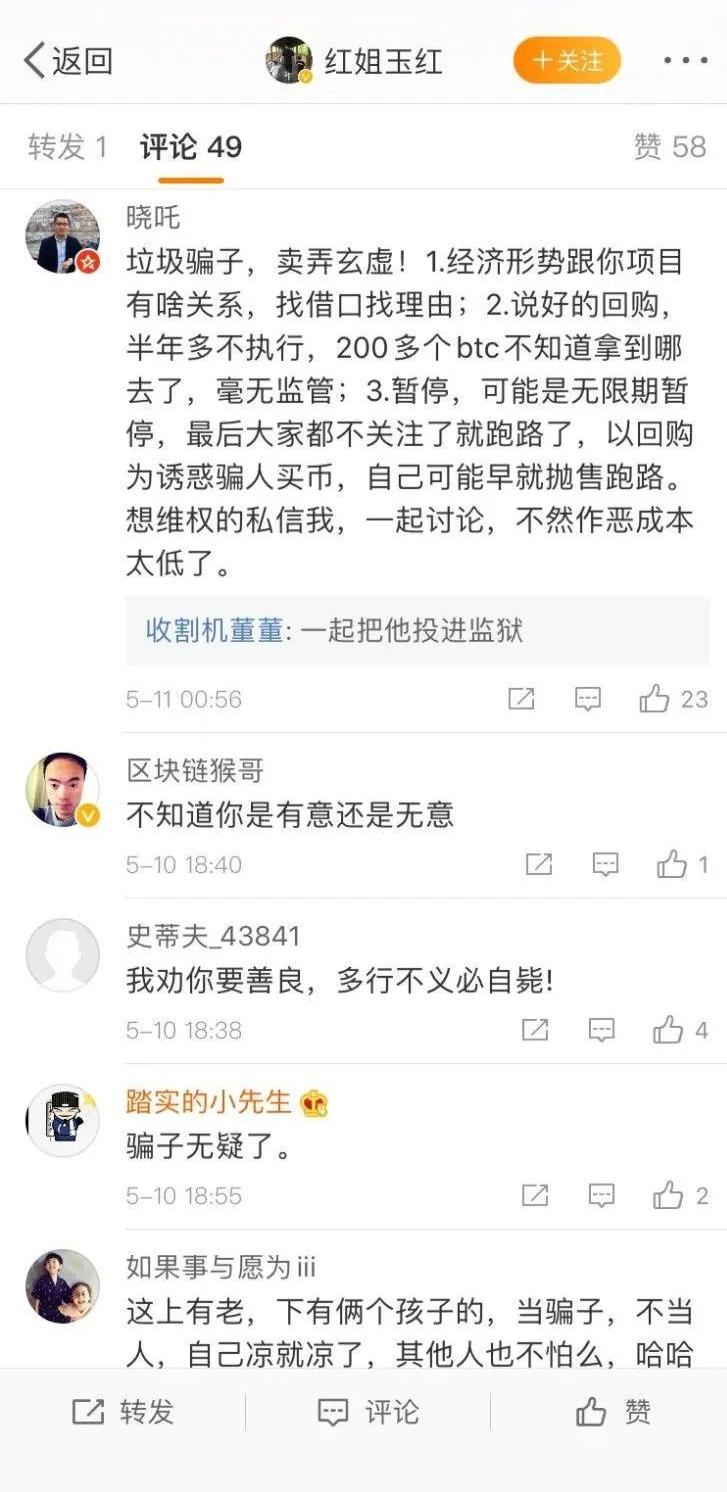Repost 史蒂夫_43841's comment
This screenshot has width=727, height=1492.
click(x=535, y=1030)
